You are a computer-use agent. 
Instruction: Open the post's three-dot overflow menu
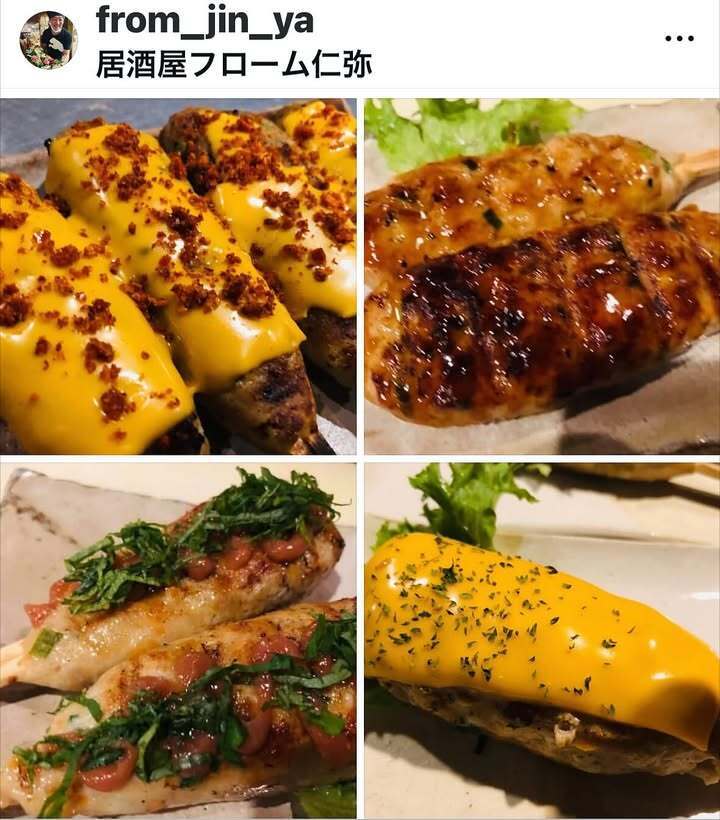[x=679, y=39]
